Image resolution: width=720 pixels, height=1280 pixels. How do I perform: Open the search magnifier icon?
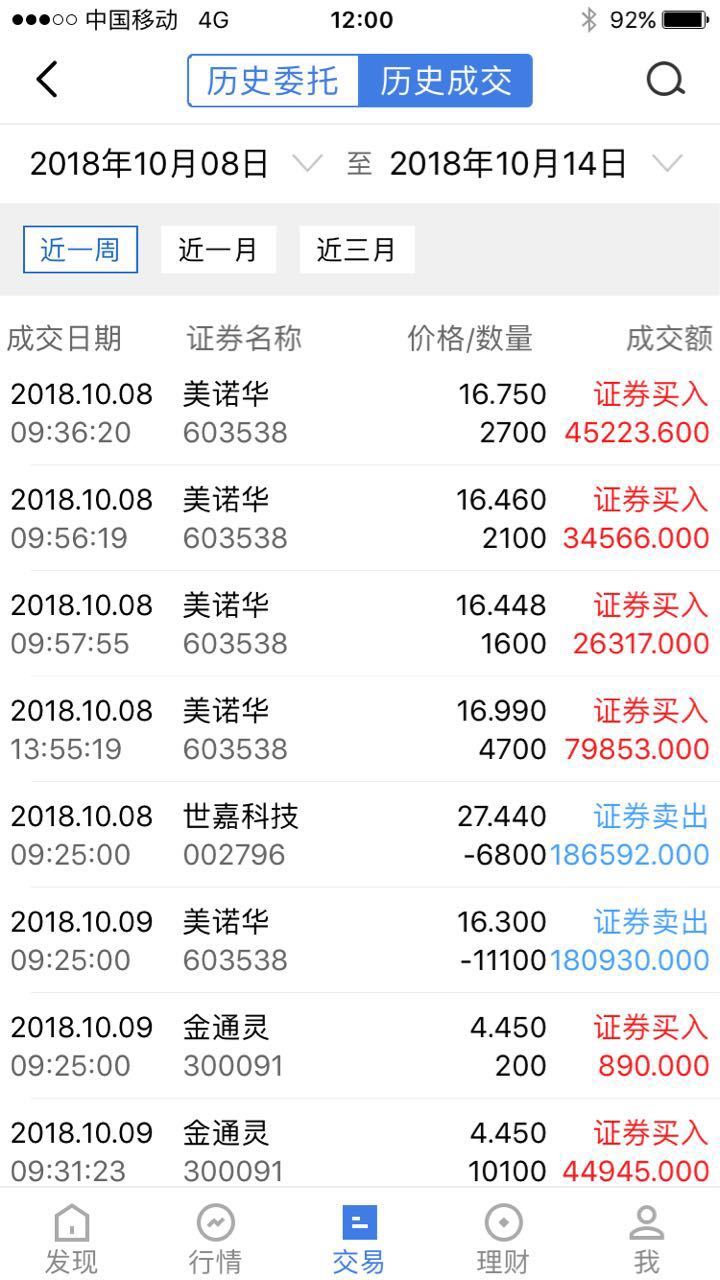click(665, 80)
